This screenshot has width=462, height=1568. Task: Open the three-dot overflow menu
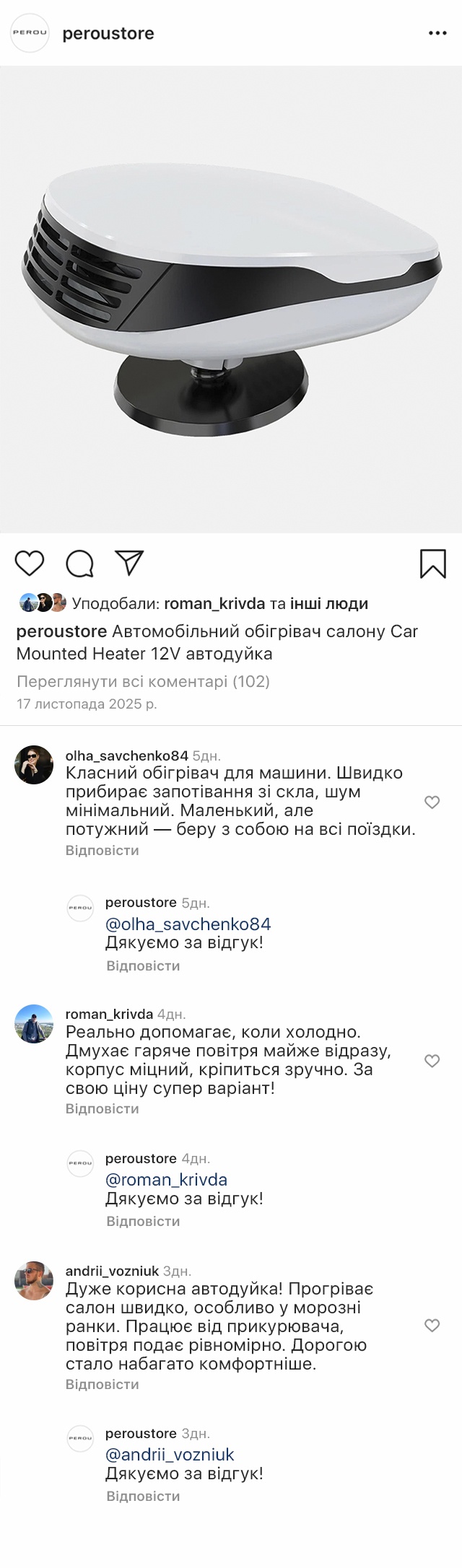click(x=437, y=33)
